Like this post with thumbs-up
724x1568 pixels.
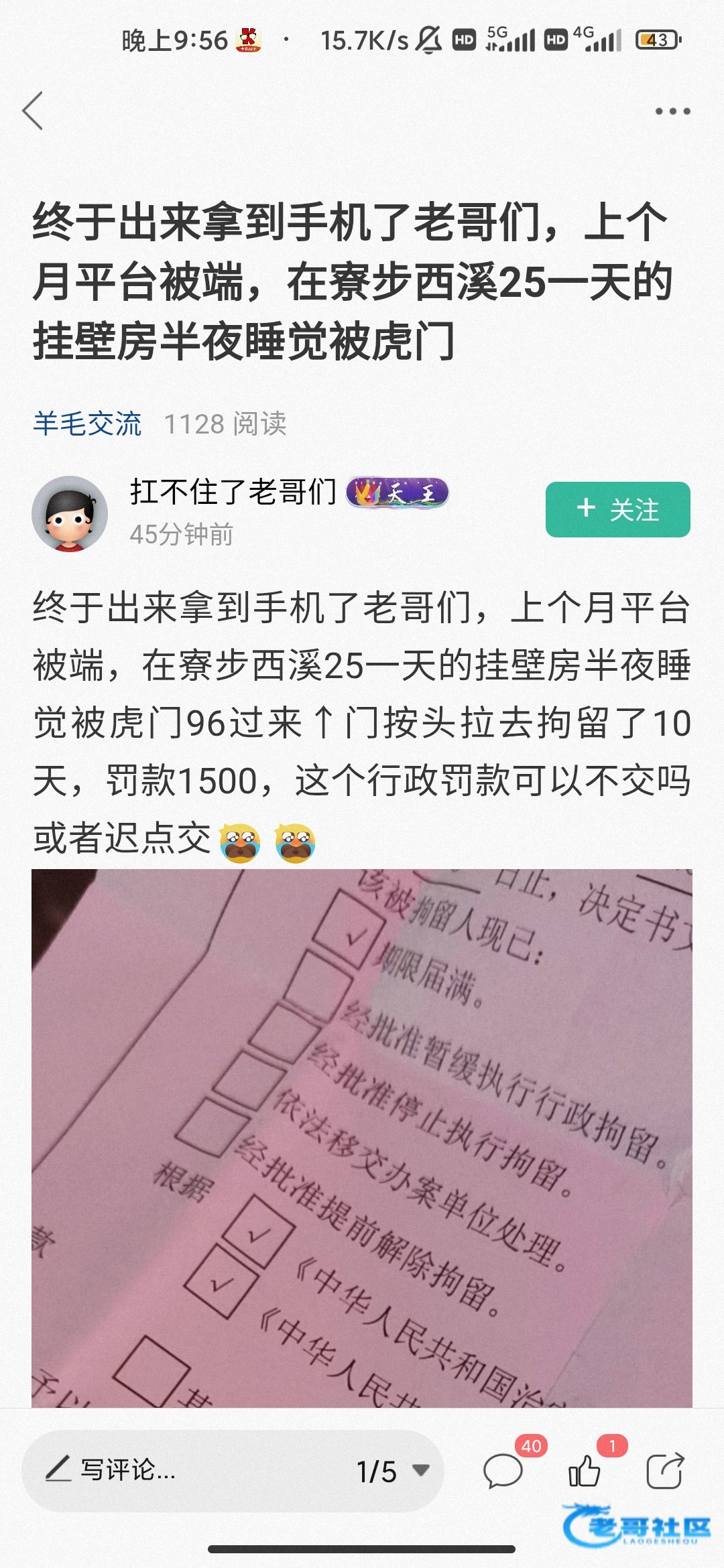[x=585, y=1471]
